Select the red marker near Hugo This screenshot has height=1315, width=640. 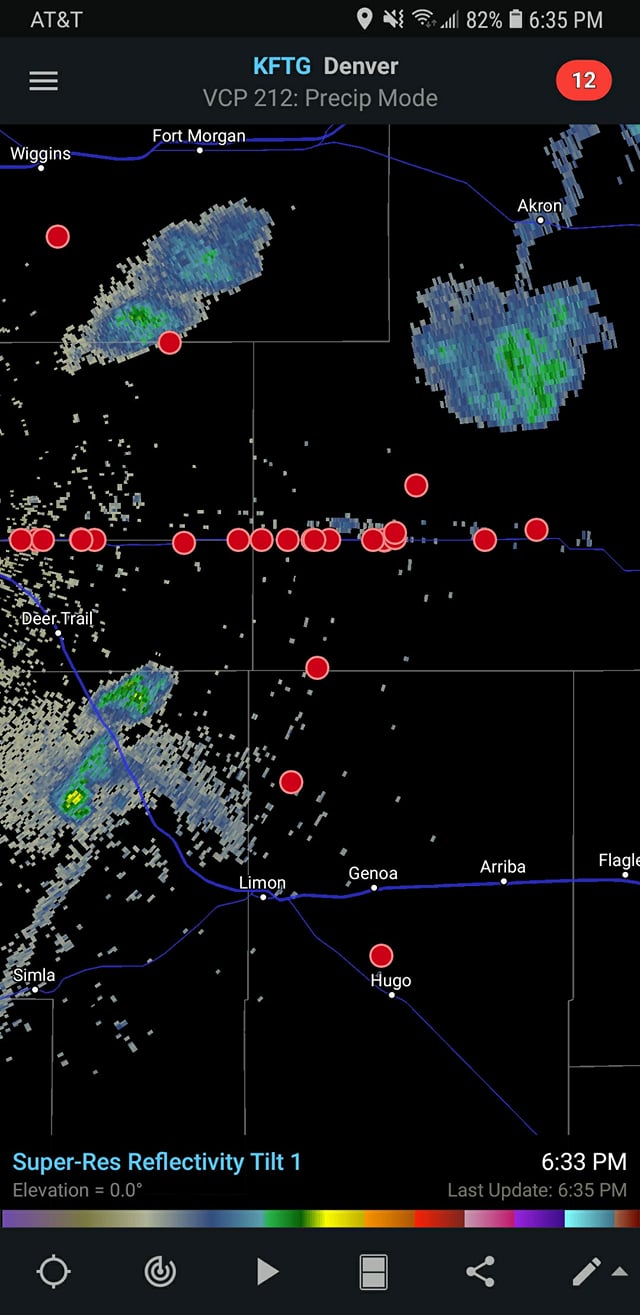pyautogui.click(x=381, y=955)
